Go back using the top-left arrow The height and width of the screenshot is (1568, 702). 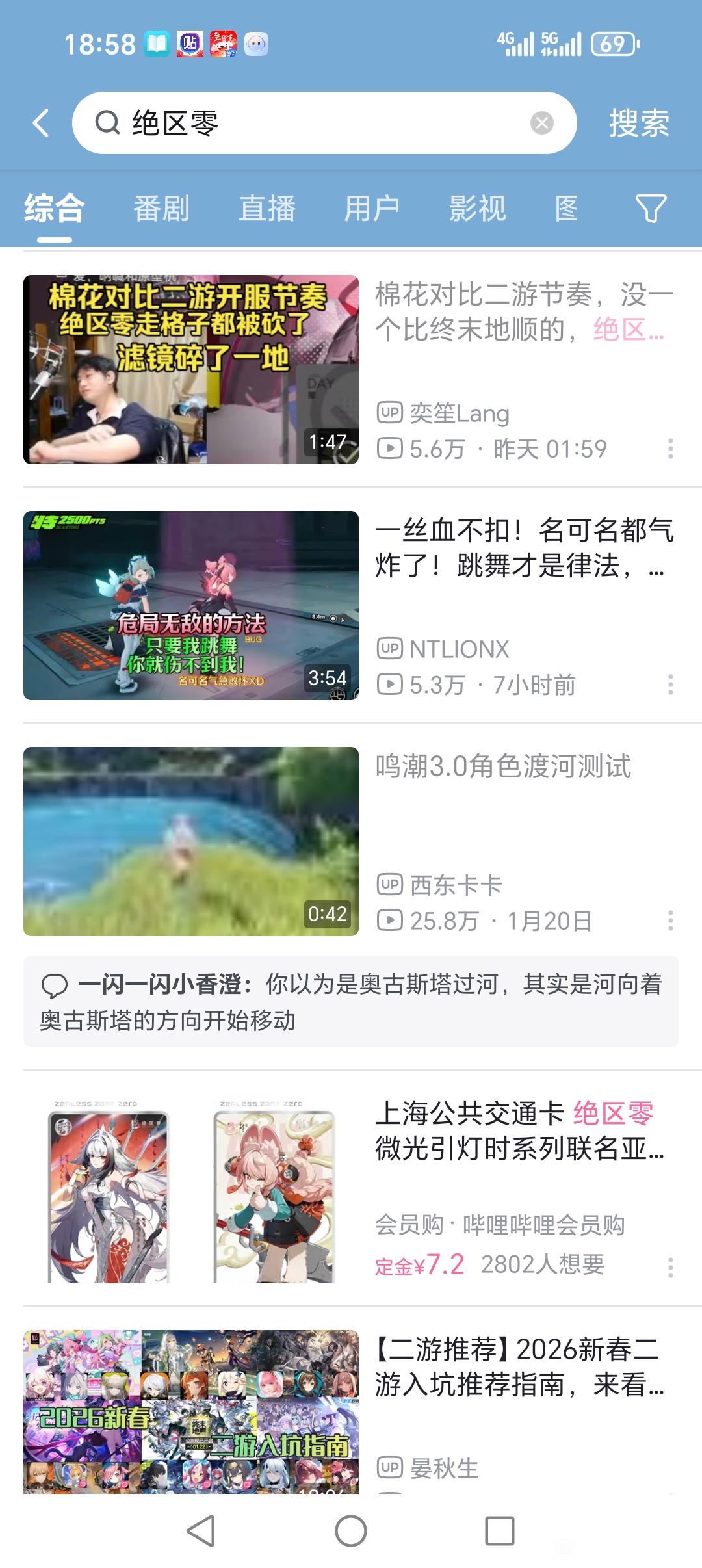(41, 123)
